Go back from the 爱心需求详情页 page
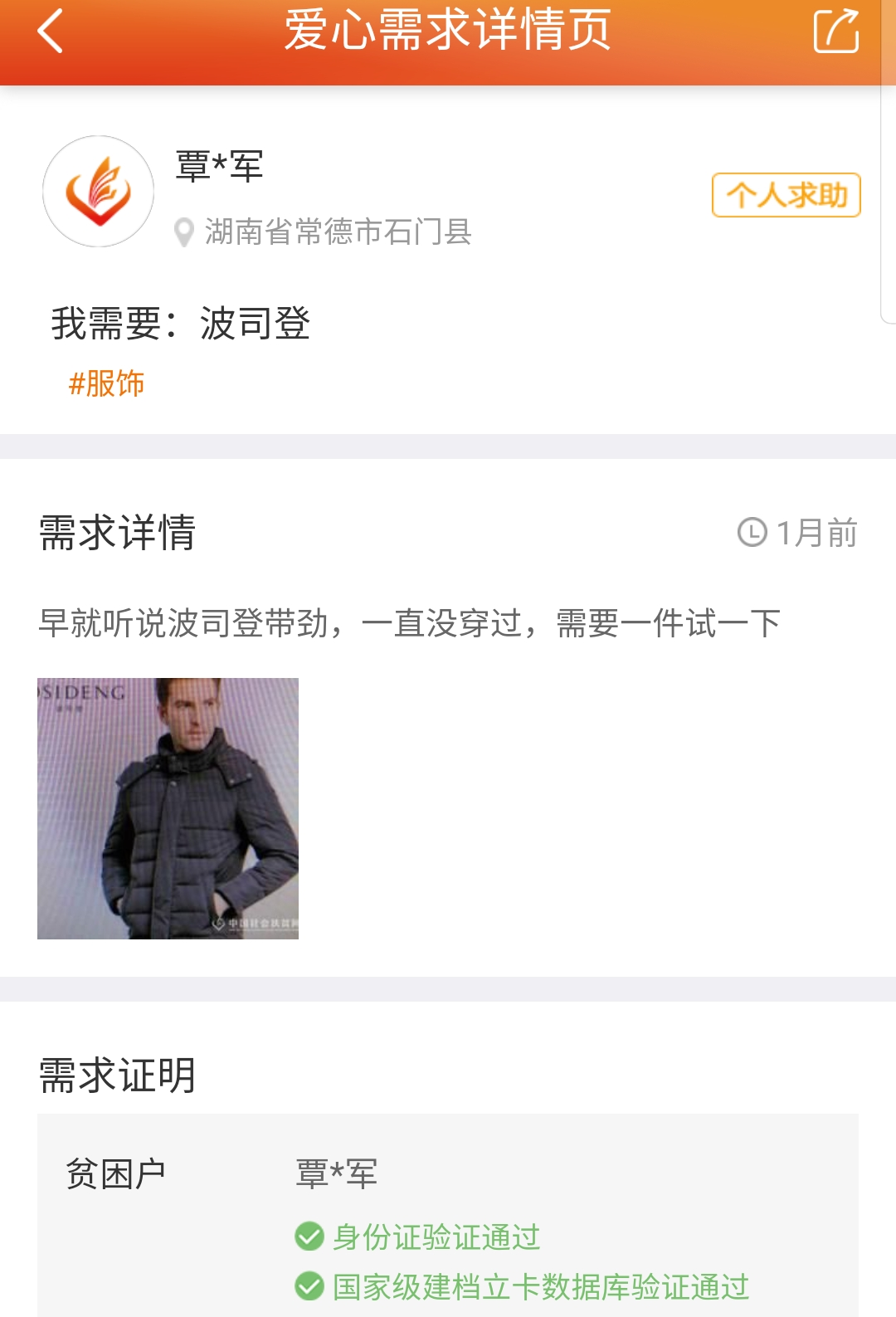Screen dimensions: 896x1317 [51, 32]
